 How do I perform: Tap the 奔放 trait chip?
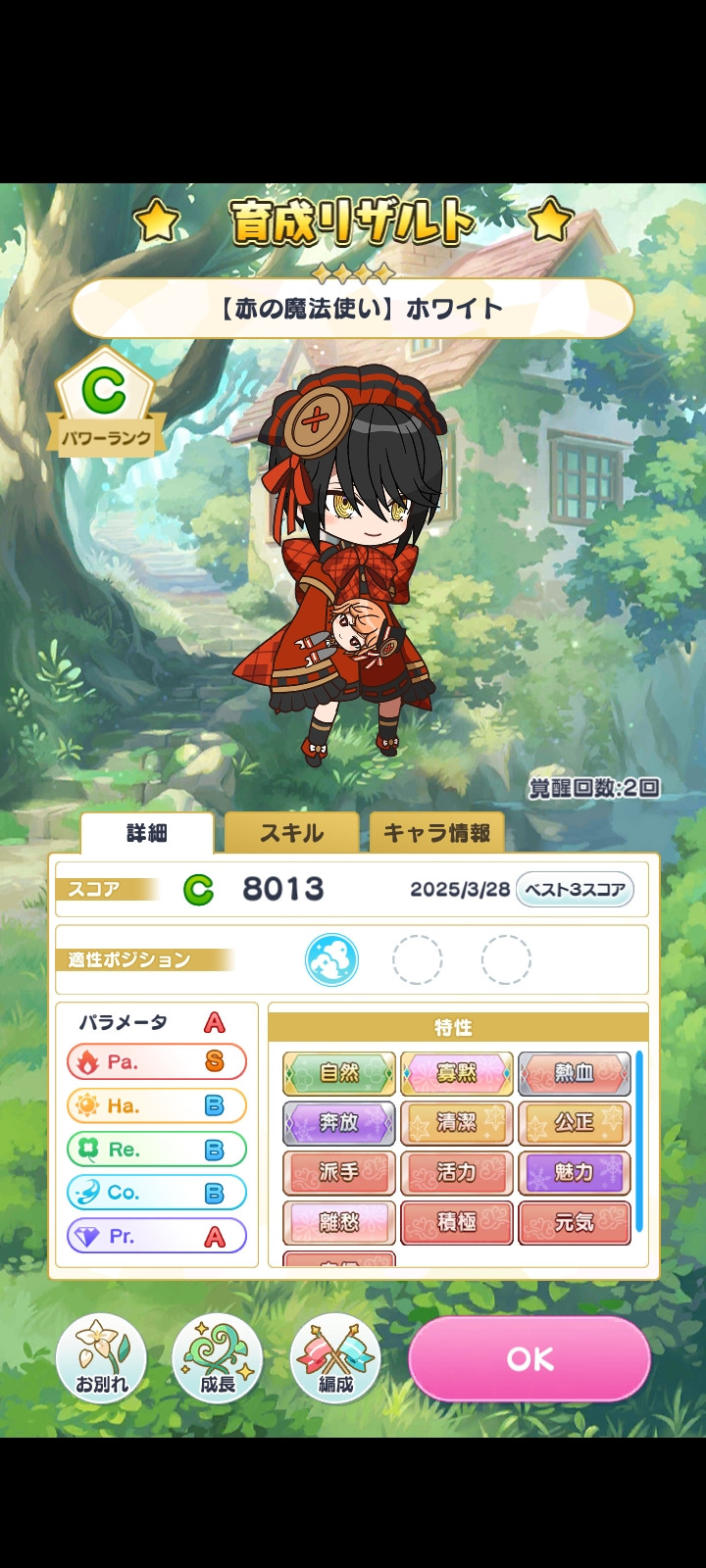pyautogui.click(x=339, y=1122)
